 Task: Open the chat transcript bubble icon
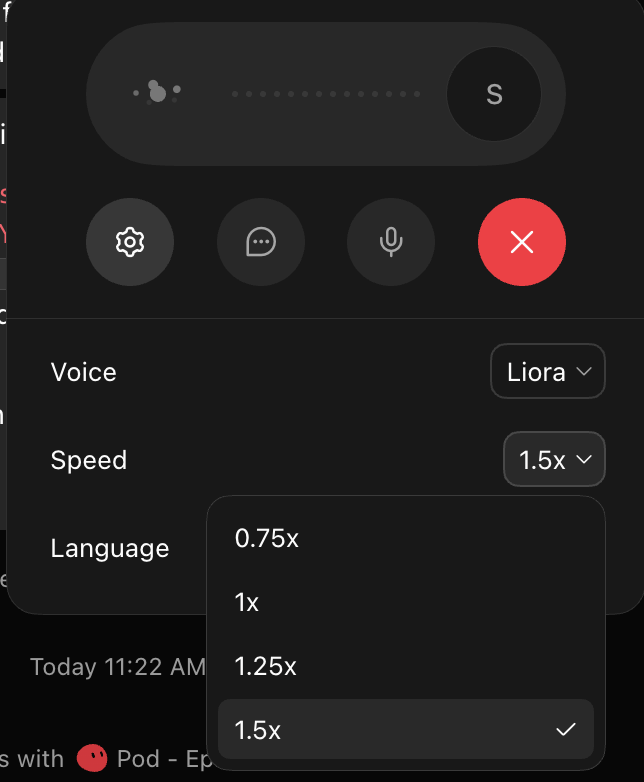[260, 242]
